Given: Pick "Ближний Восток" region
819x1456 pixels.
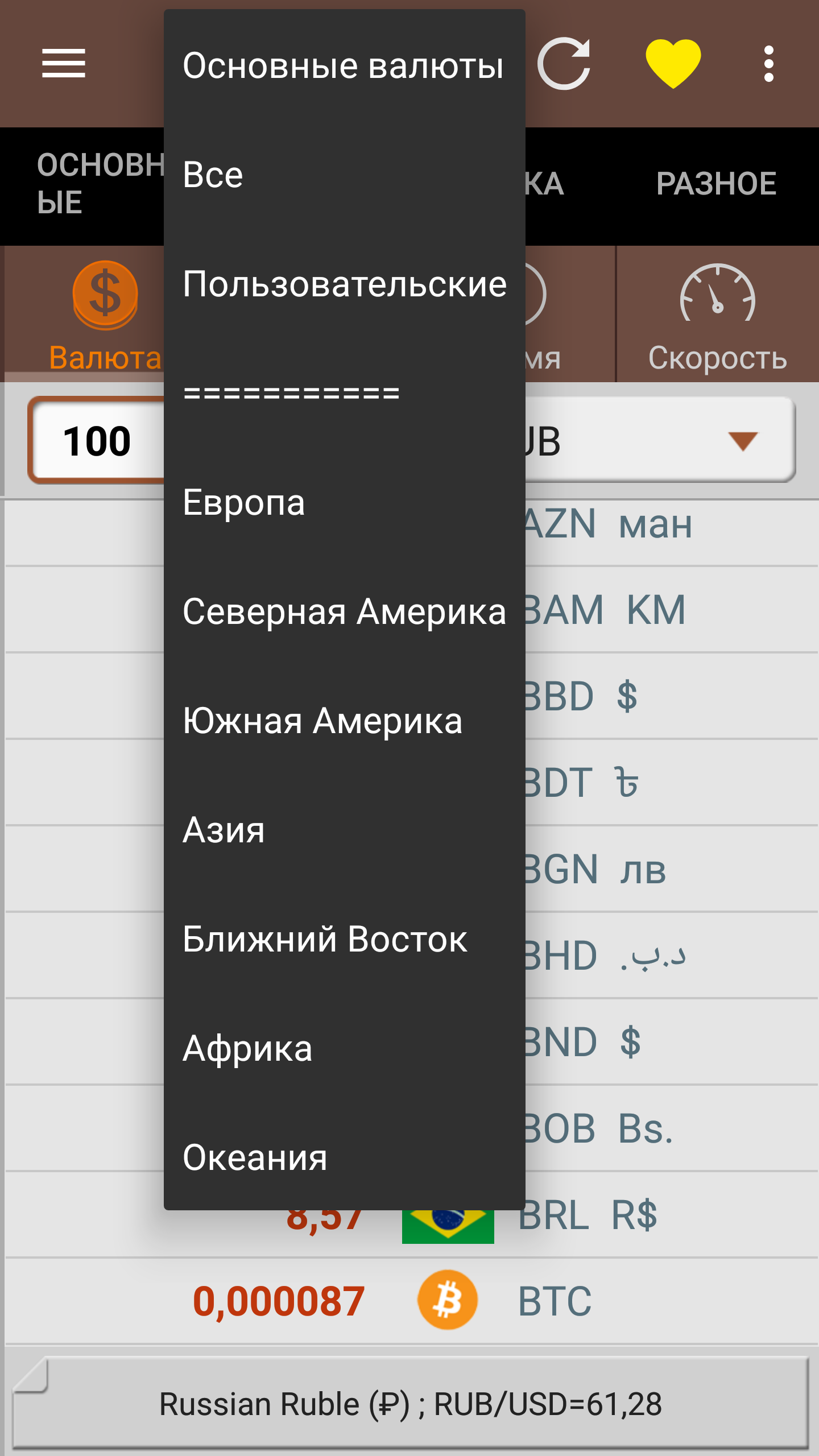Looking at the screenshot, I should point(344,939).
